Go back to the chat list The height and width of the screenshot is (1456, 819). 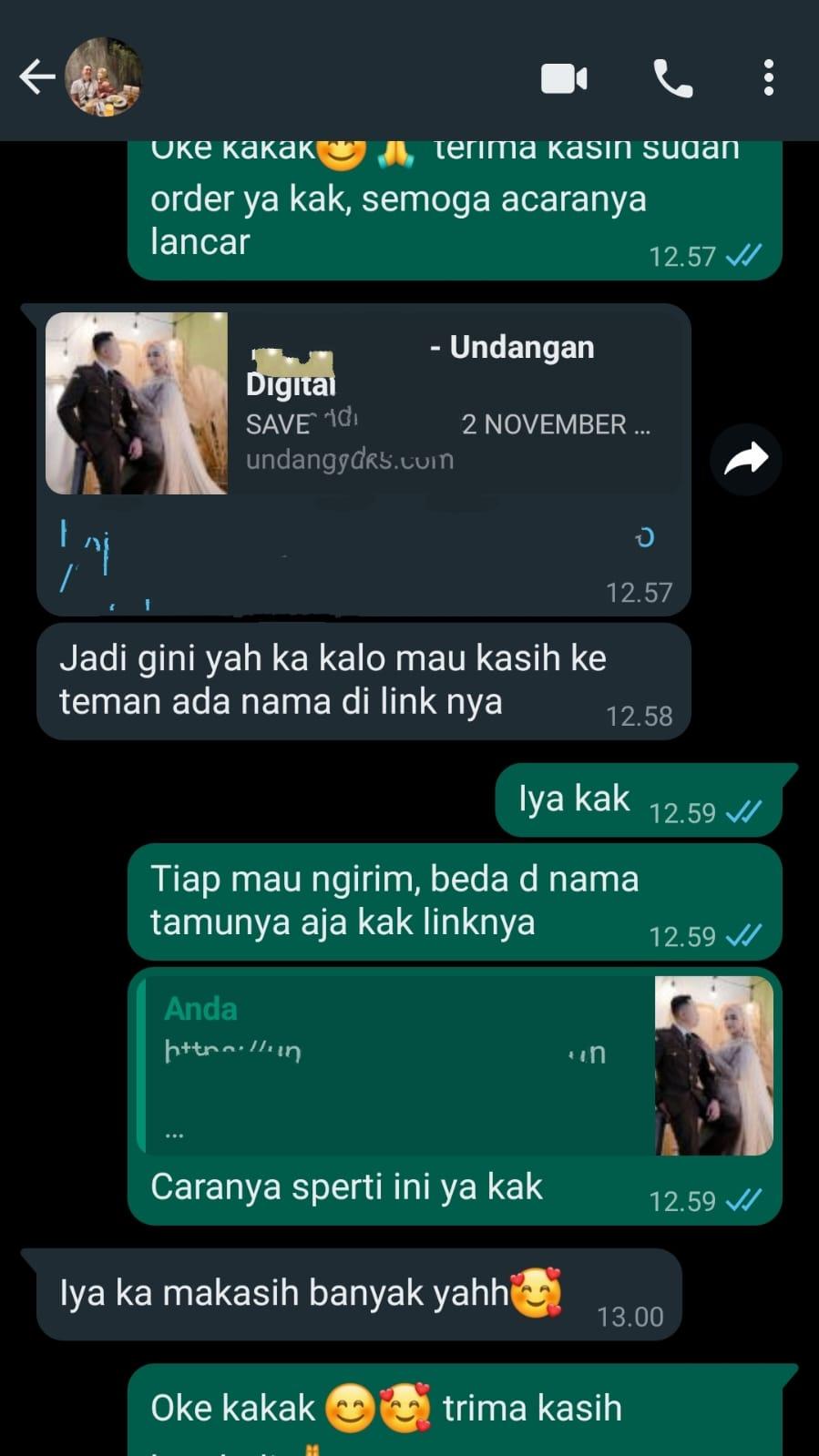(x=36, y=77)
